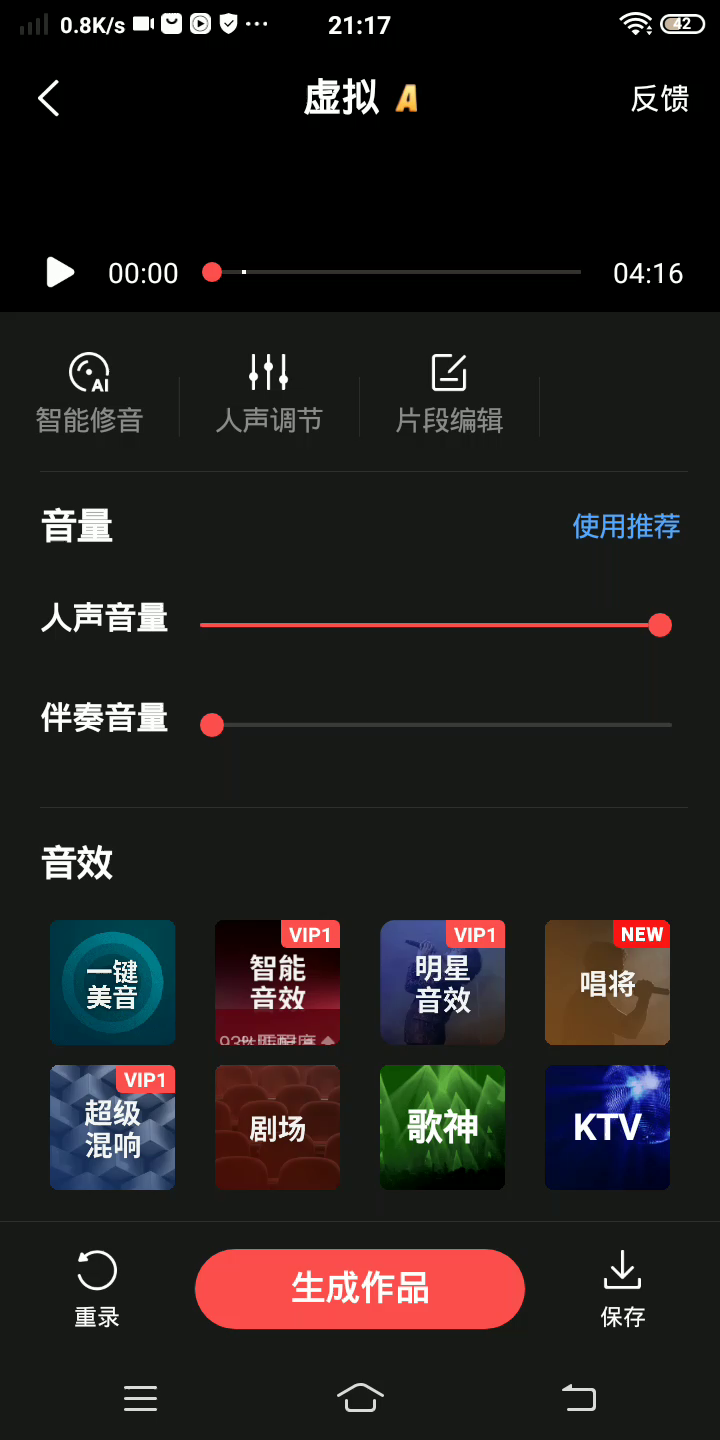Apply the 歌神 sound effect
Screen dimensions: 720x1440
click(x=442, y=1127)
